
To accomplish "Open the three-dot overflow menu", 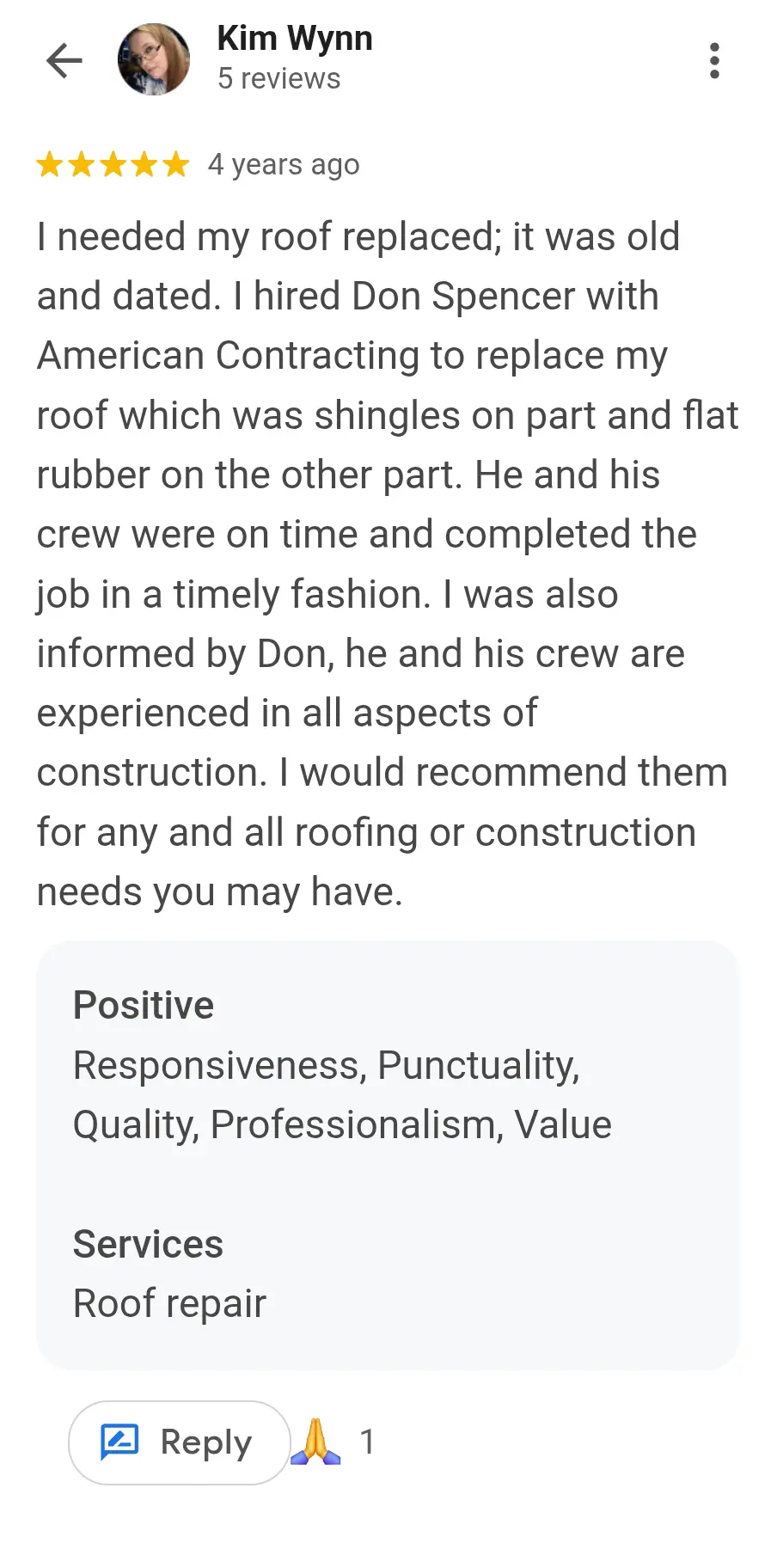I will (713, 61).
